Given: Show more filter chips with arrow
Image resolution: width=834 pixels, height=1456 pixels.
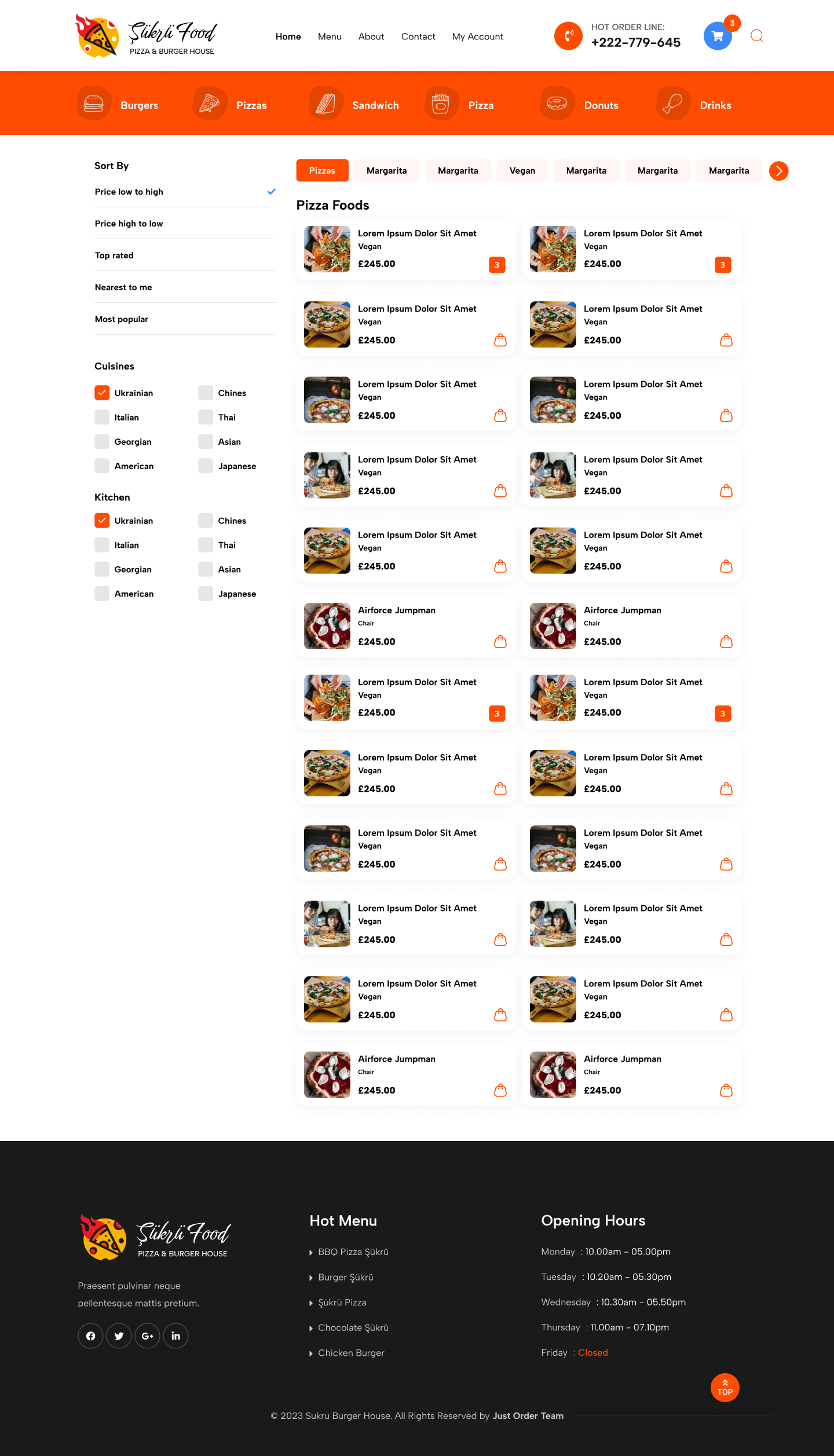Looking at the screenshot, I should click(778, 171).
